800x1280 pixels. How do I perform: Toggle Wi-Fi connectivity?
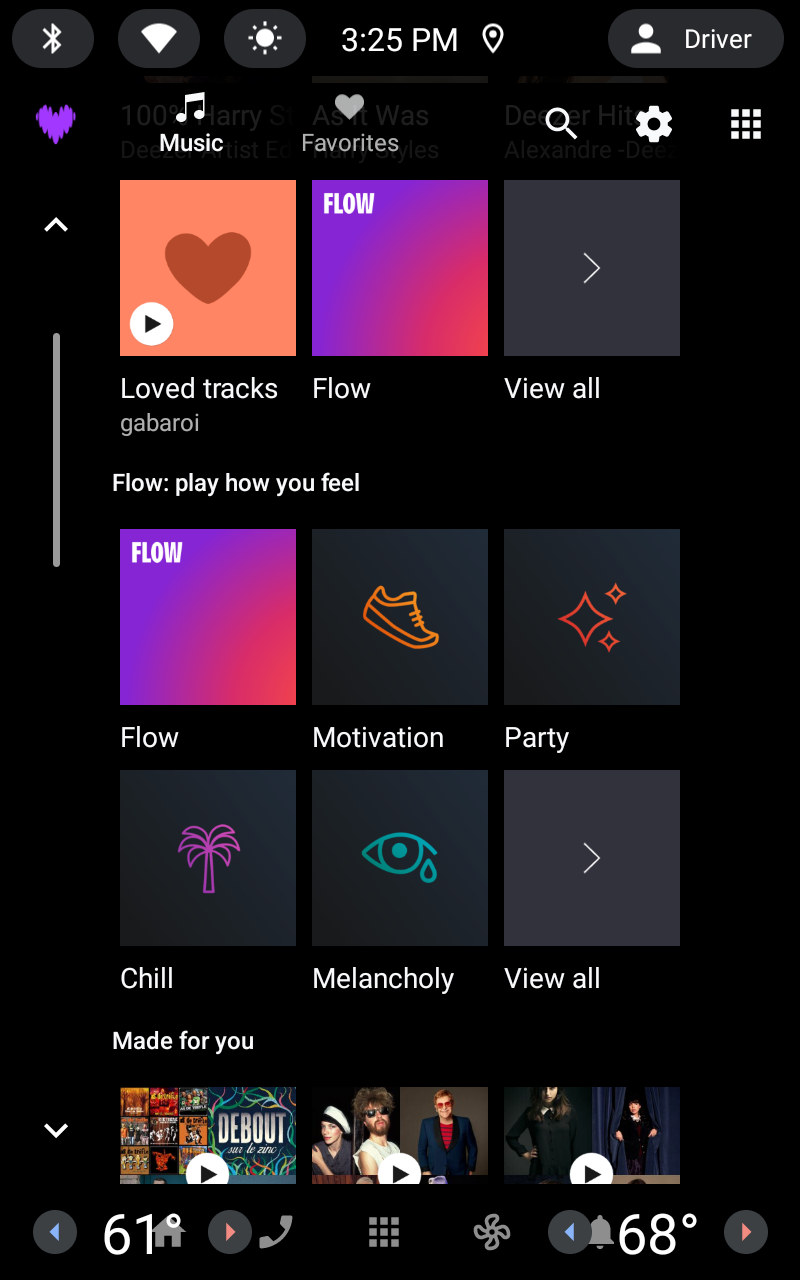tap(159, 38)
